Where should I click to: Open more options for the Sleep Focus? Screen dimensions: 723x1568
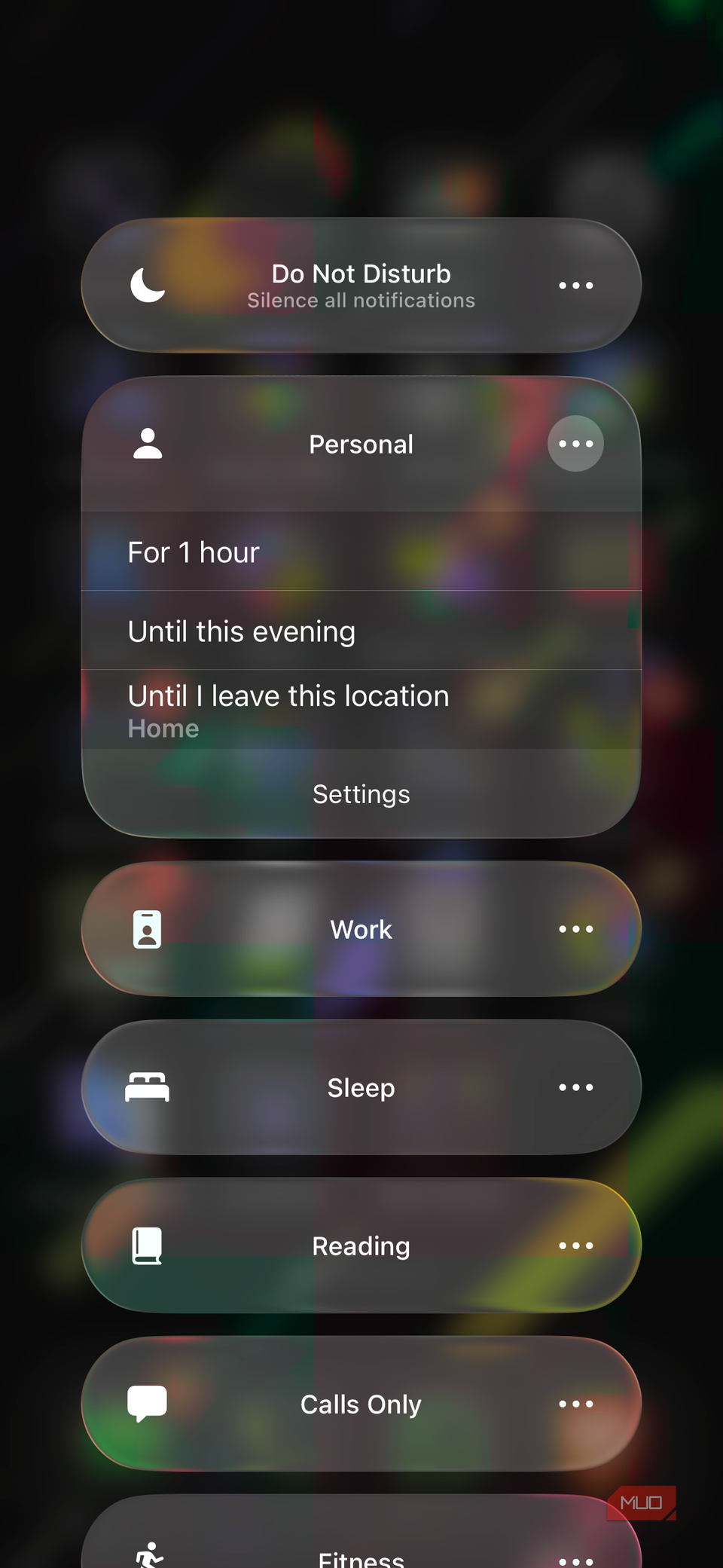tap(575, 1087)
